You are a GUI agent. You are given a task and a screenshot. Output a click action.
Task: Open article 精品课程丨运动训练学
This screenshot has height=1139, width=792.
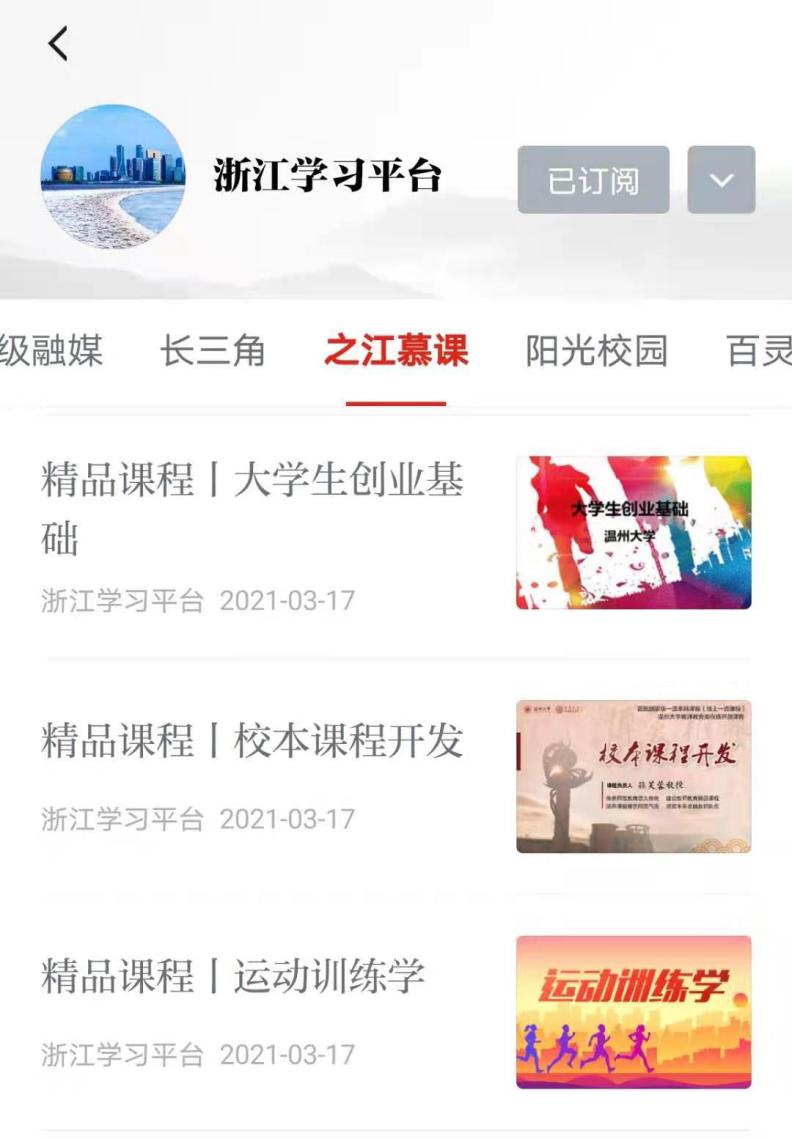(x=233, y=976)
